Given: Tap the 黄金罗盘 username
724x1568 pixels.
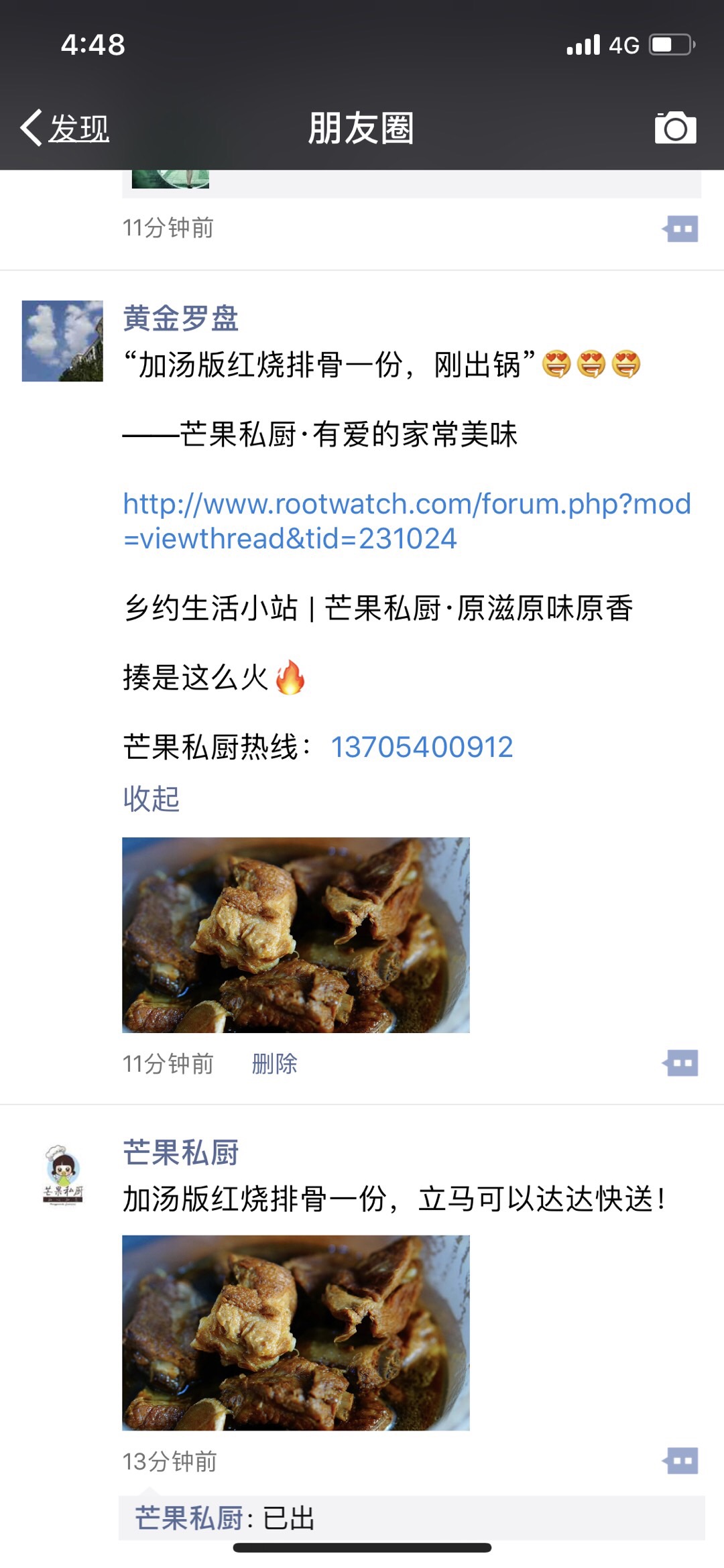Looking at the screenshot, I should pos(181,318).
